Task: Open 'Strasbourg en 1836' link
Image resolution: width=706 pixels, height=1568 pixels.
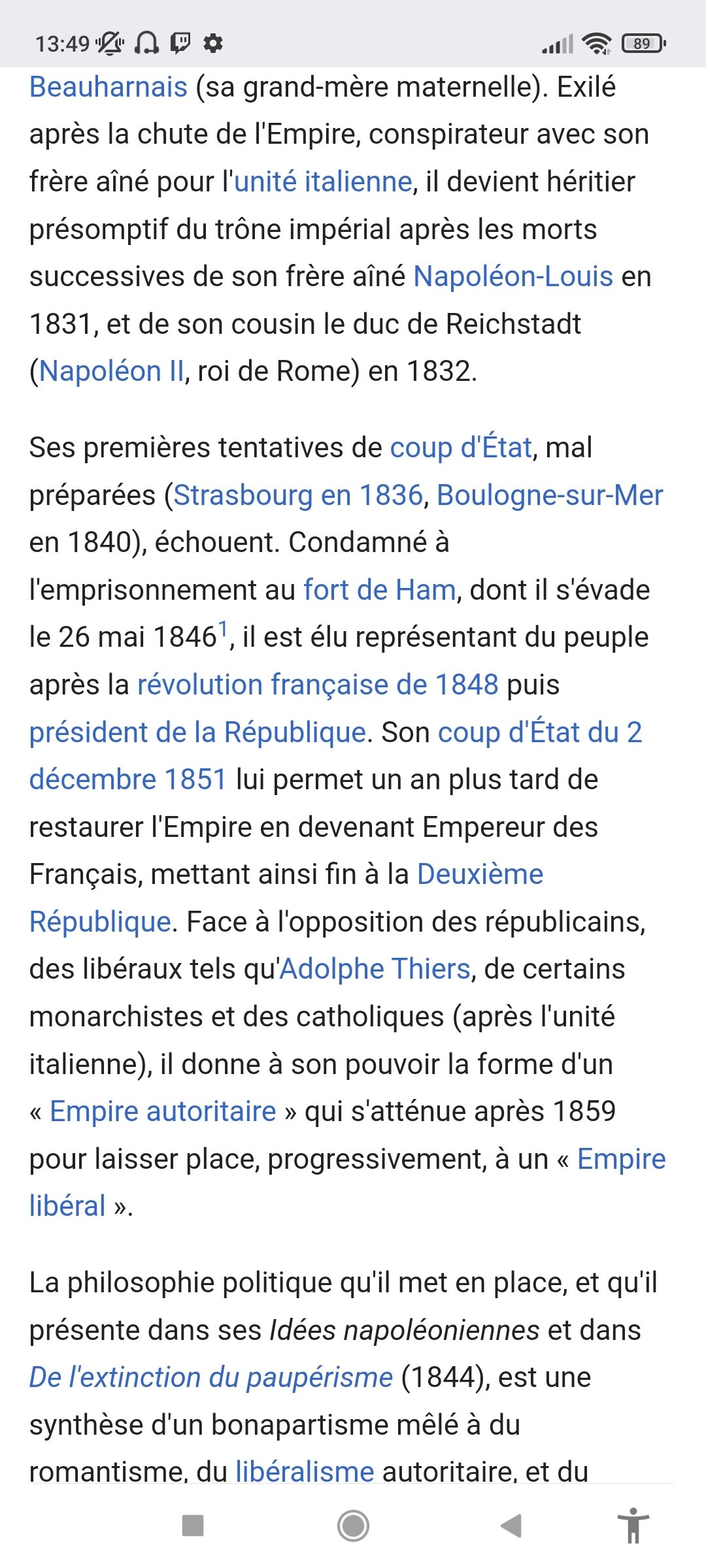Action: (299, 495)
